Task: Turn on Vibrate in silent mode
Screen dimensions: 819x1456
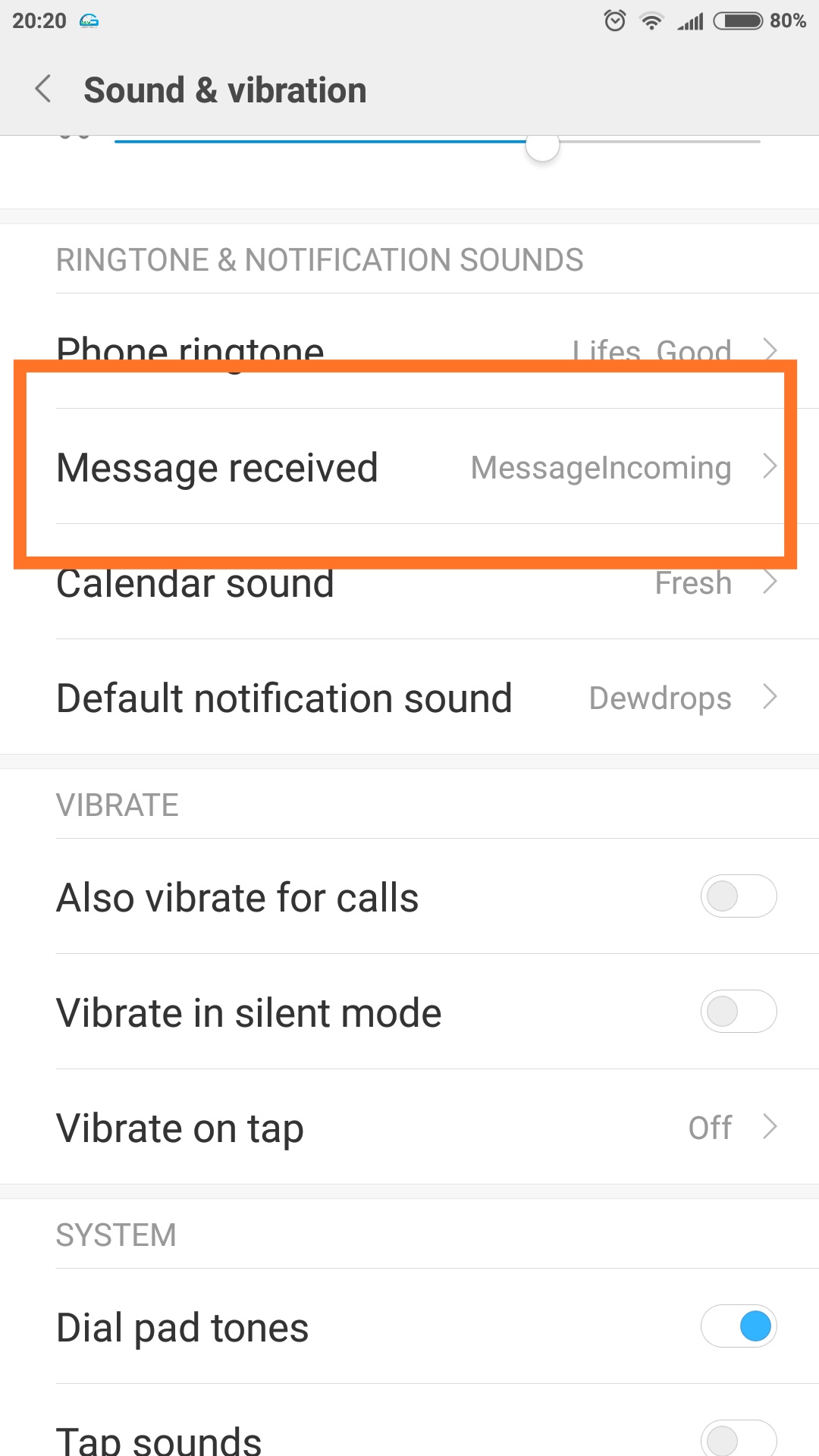Action: pyautogui.click(x=739, y=1012)
